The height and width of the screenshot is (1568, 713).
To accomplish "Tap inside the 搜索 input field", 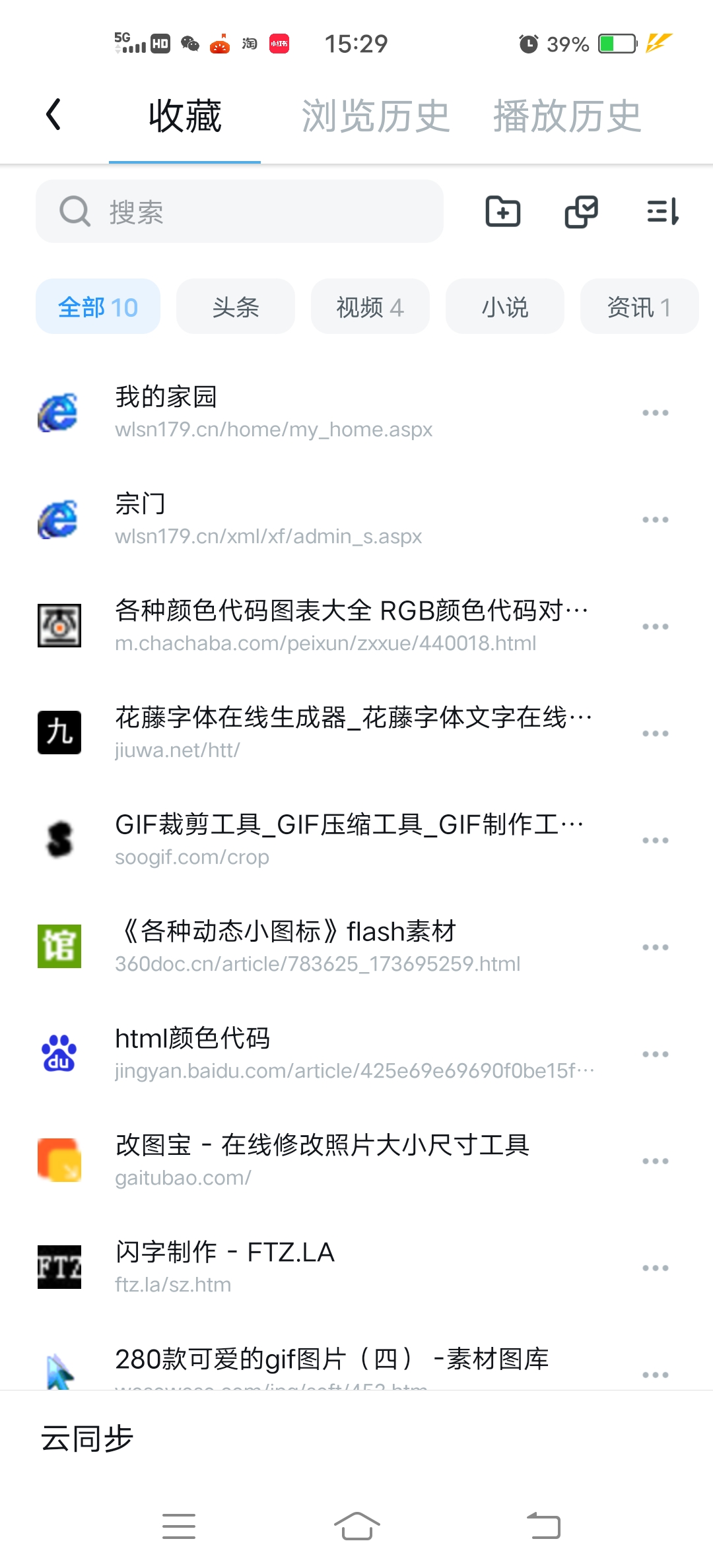I will click(238, 211).
